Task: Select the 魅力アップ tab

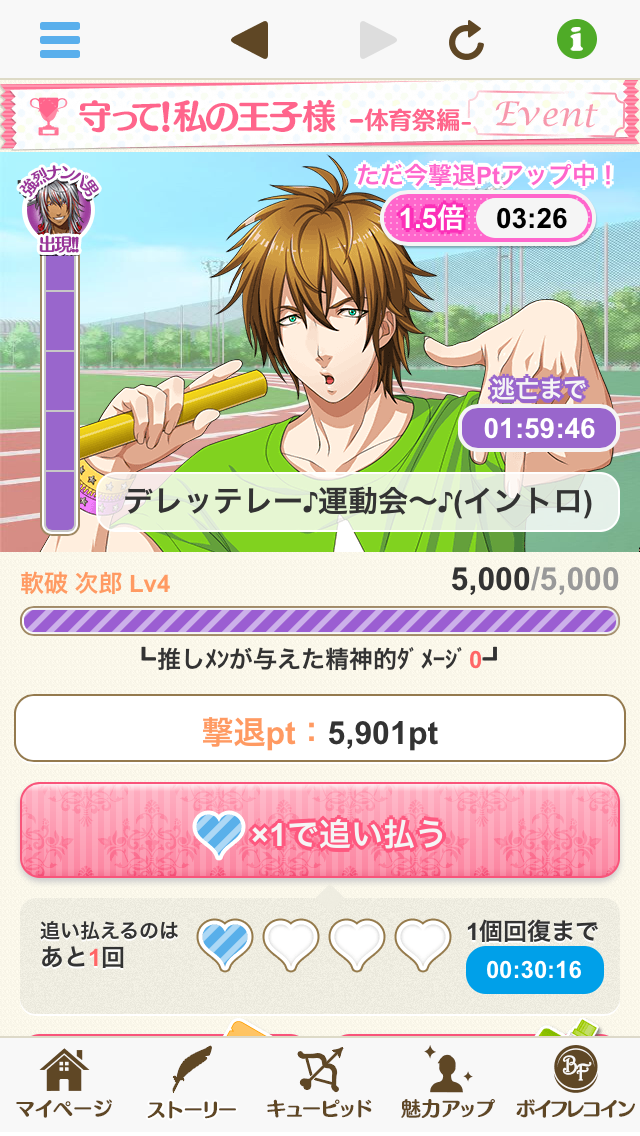Action: coord(446,1083)
